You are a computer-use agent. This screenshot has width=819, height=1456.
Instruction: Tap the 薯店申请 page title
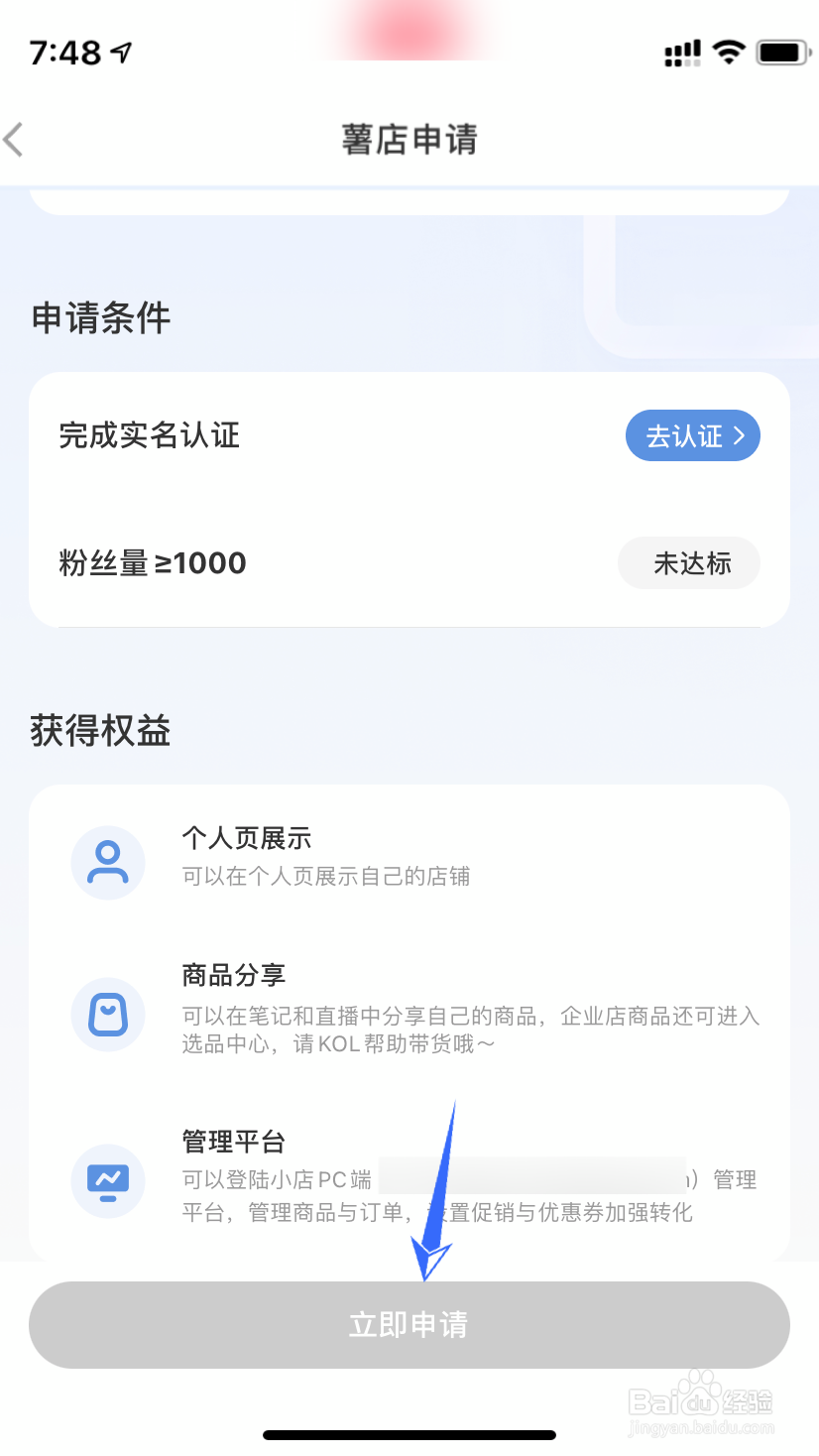click(409, 140)
